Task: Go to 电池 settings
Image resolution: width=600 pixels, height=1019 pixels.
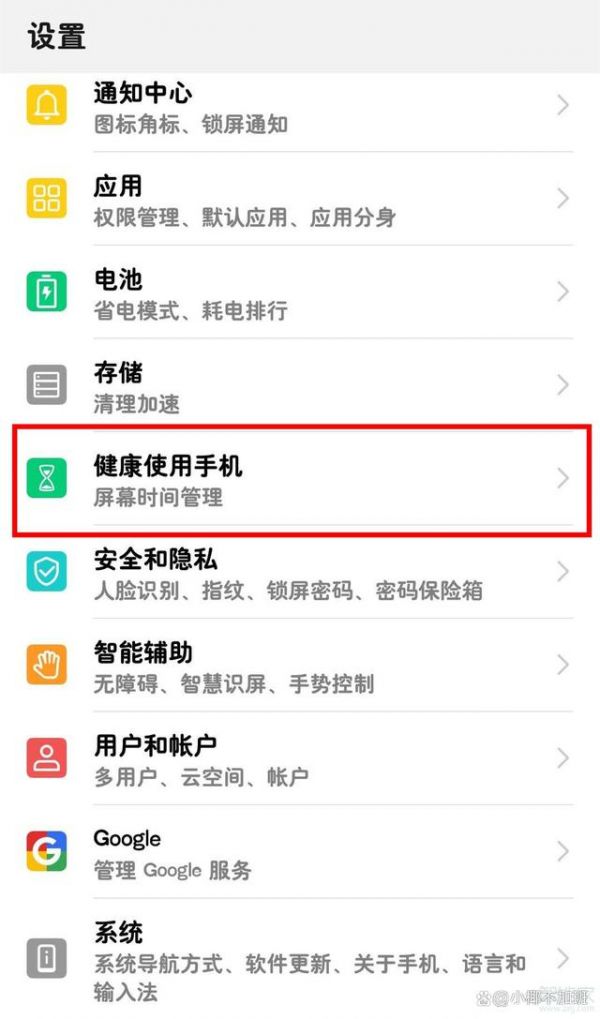Action: click(x=300, y=292)
